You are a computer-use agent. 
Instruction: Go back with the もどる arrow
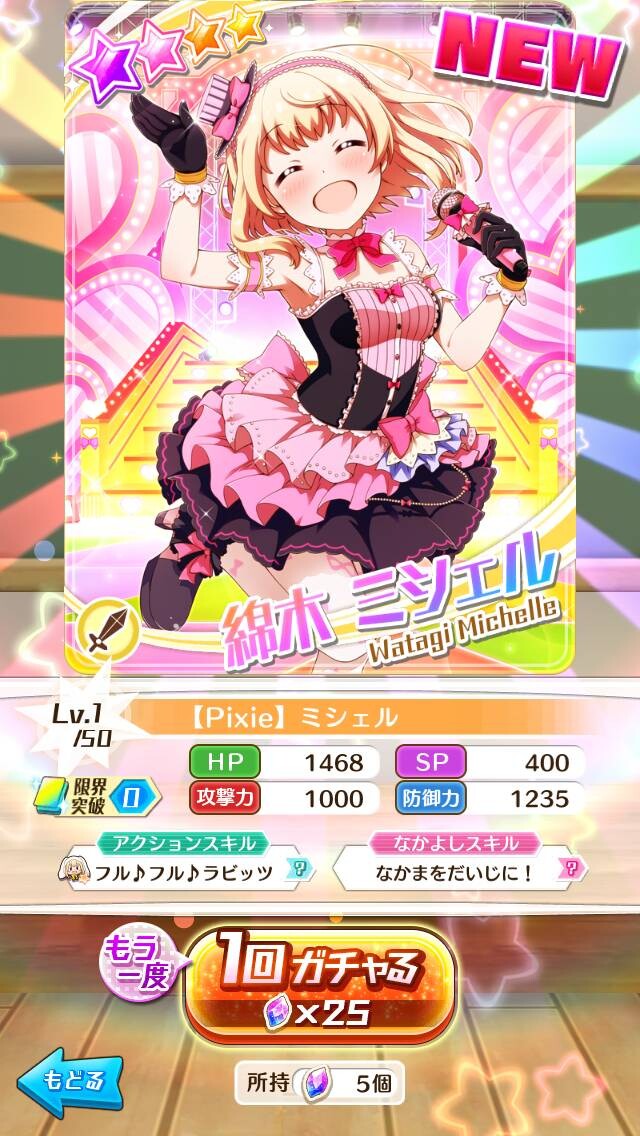point(70,1082)
